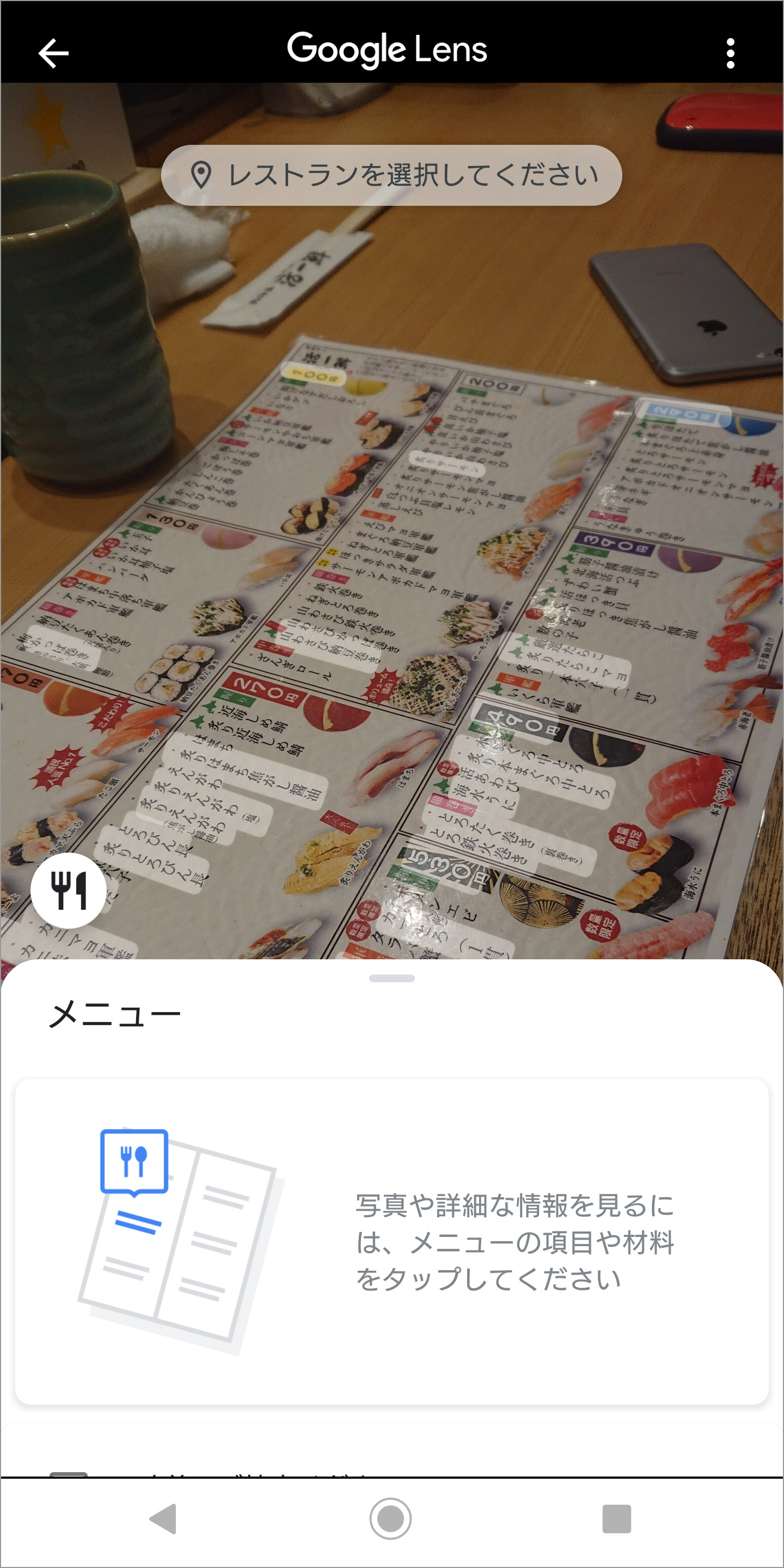Screen dimensions: 784x1568
Task: Tap the bottom sheet drag handle
Action: click(x=391, y=978)
